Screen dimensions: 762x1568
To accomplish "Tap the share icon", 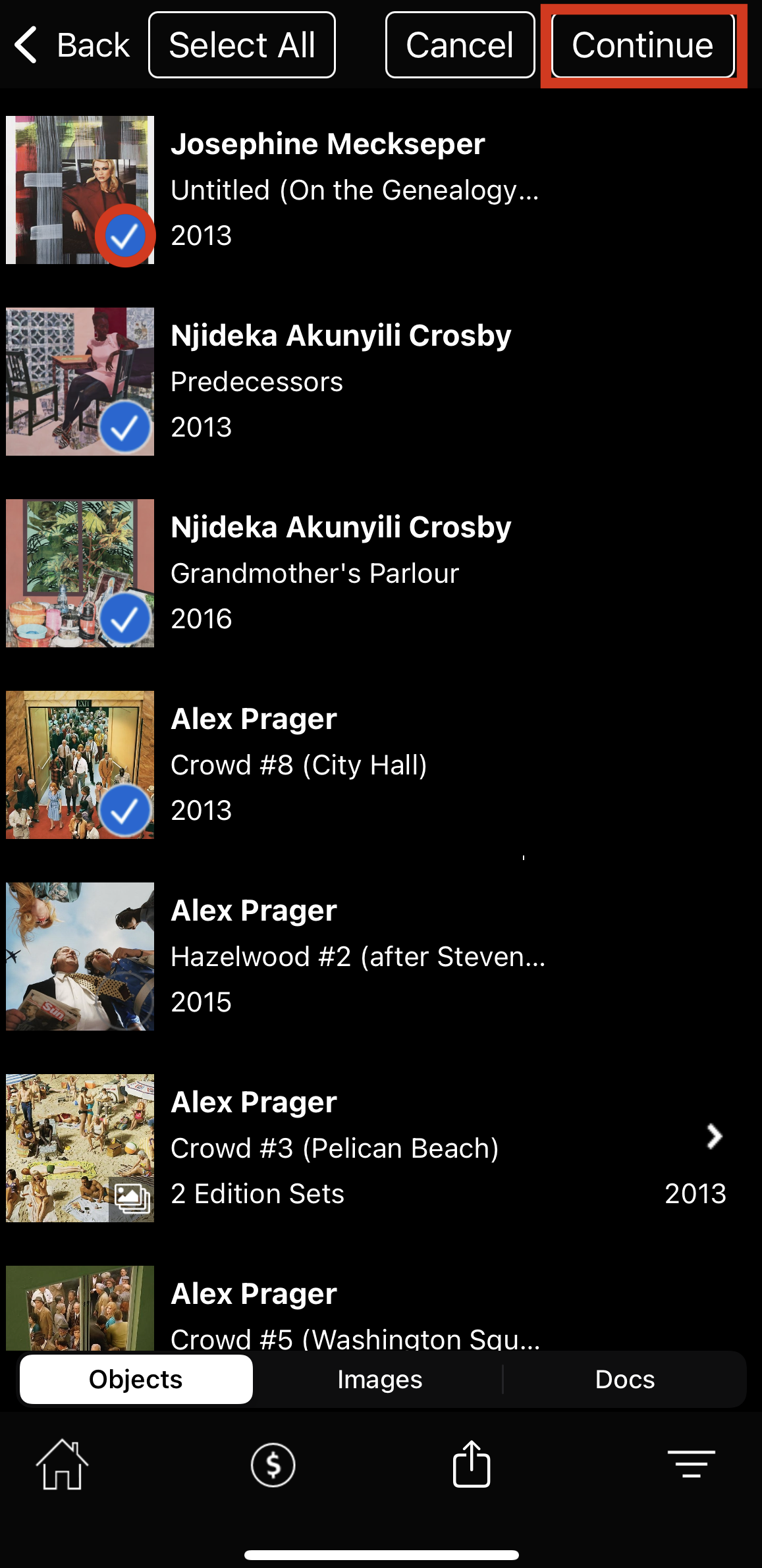I will 472,1463.
